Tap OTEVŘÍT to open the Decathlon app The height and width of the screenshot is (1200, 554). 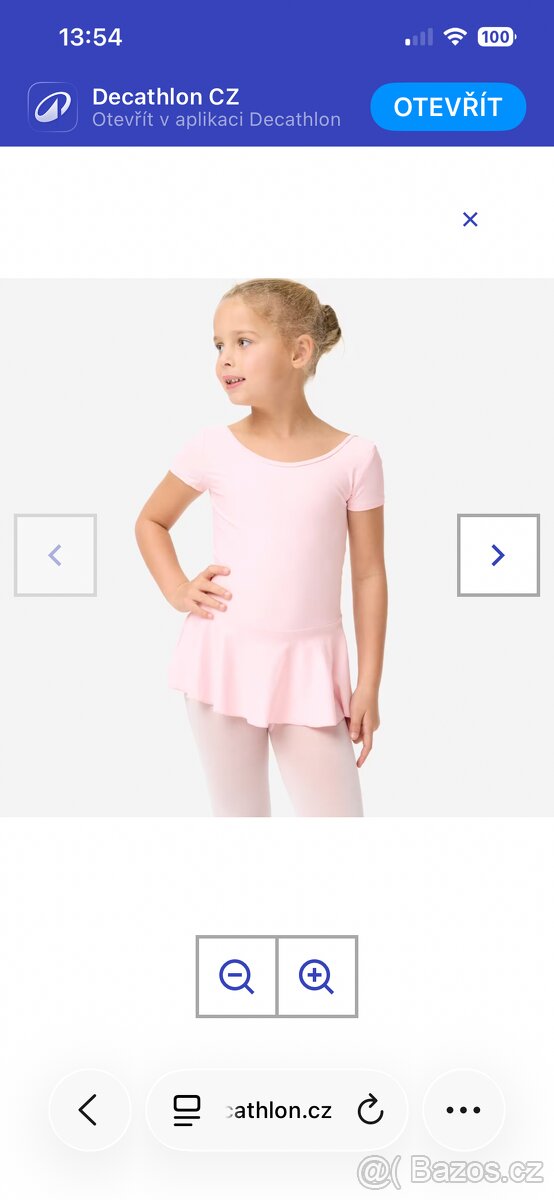[x=448, y=107]
